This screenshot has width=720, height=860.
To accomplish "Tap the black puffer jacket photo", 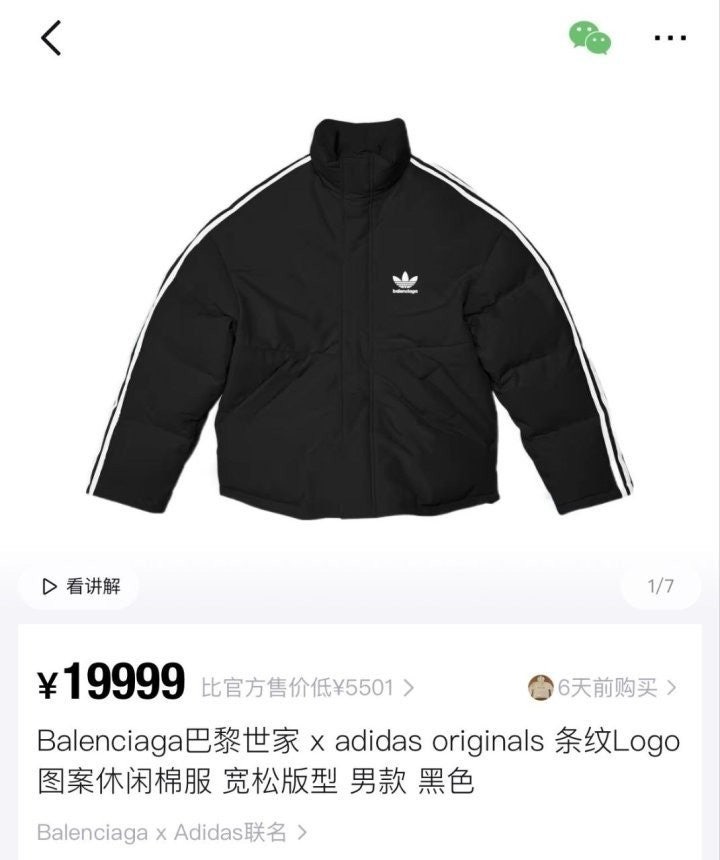I will coord(360,330).
